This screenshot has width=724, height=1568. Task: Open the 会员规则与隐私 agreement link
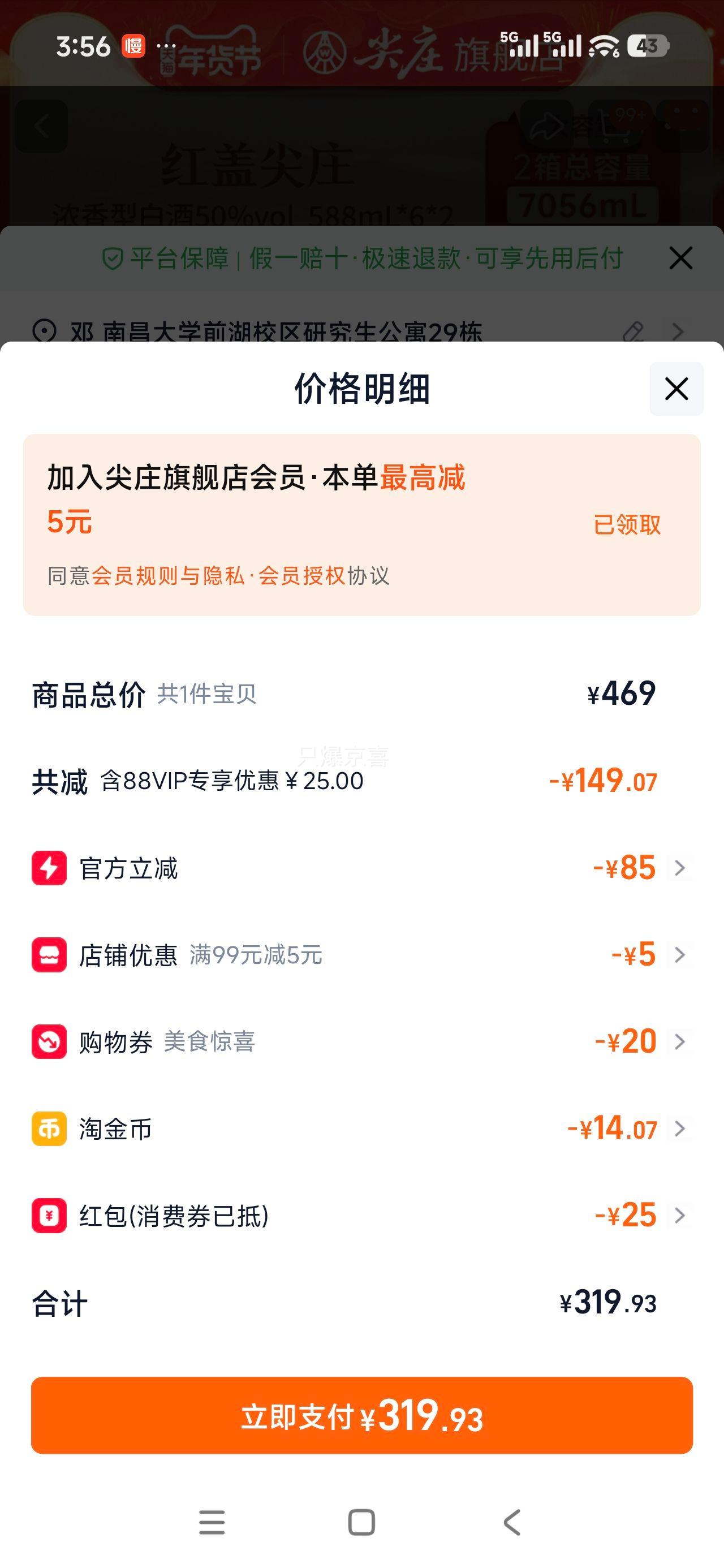168,576
